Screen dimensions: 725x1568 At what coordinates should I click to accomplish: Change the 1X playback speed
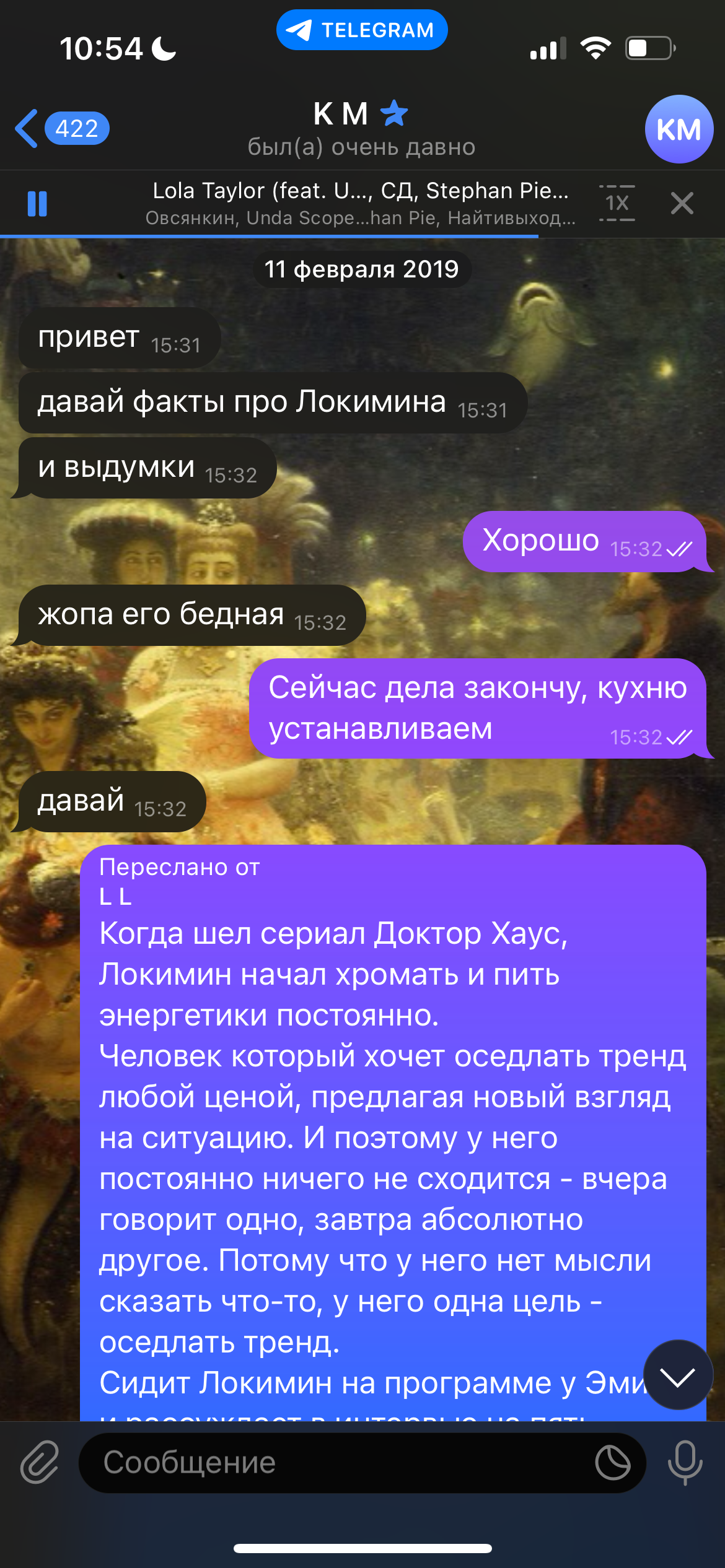[617, 203]
